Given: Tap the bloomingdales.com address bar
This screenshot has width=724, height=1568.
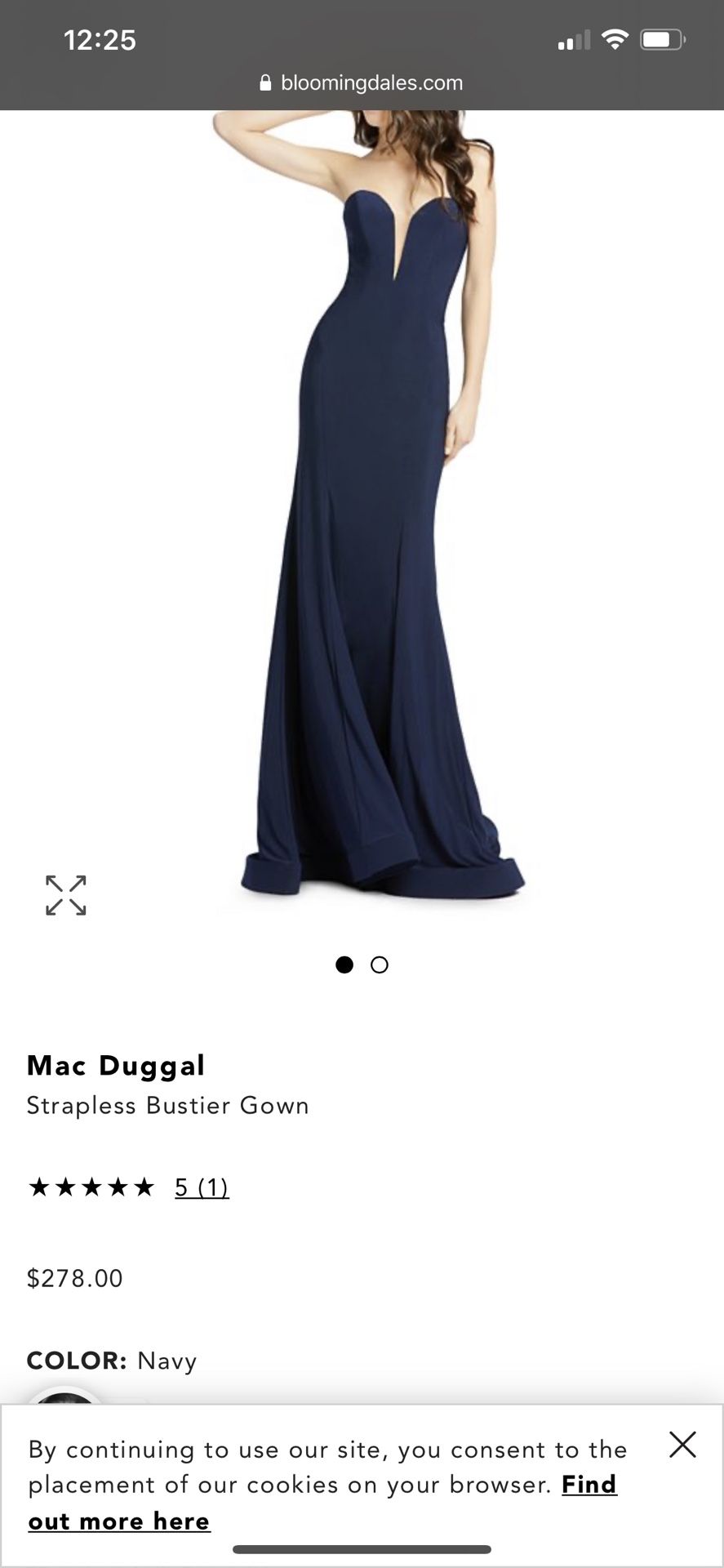Looking at the screenshot, I should pyautogui.click(x=362, y=82).
